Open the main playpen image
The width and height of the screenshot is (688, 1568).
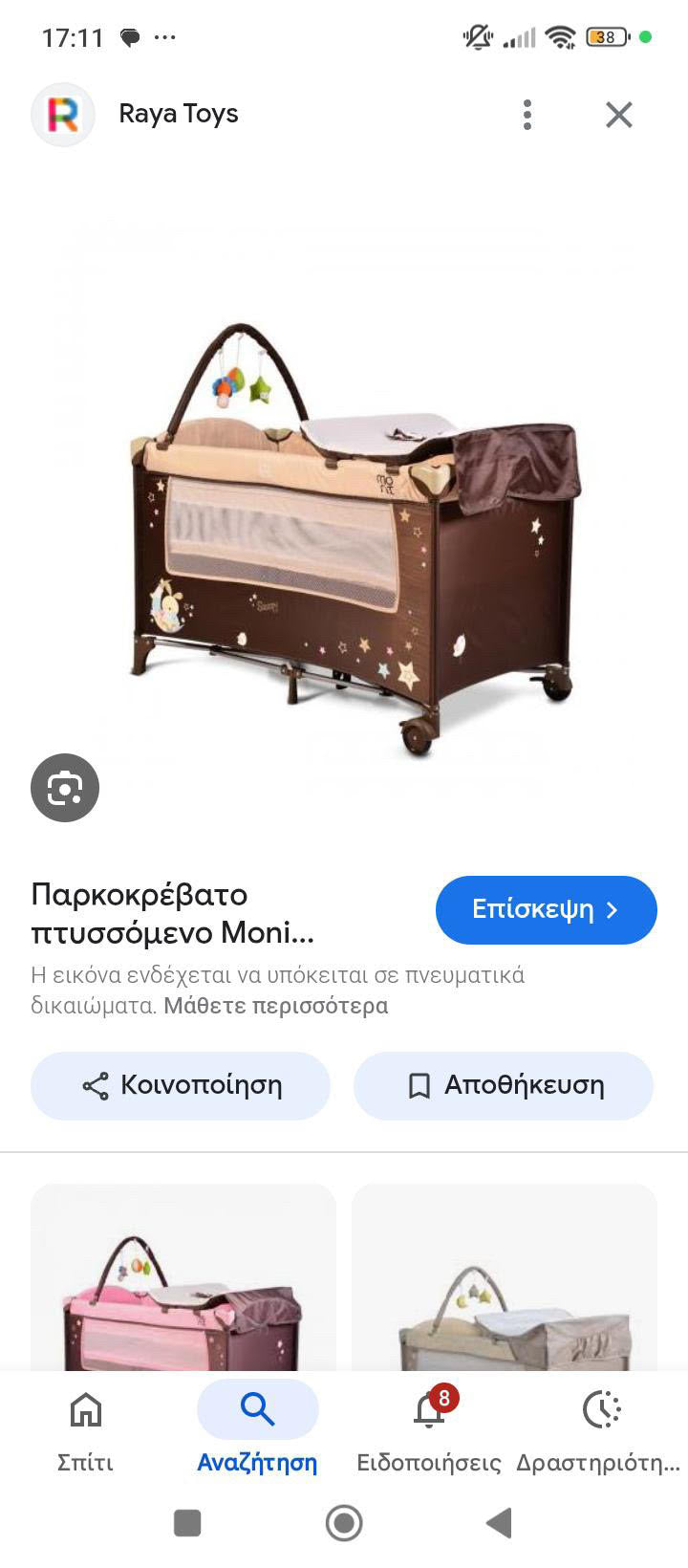click(354, 535)
